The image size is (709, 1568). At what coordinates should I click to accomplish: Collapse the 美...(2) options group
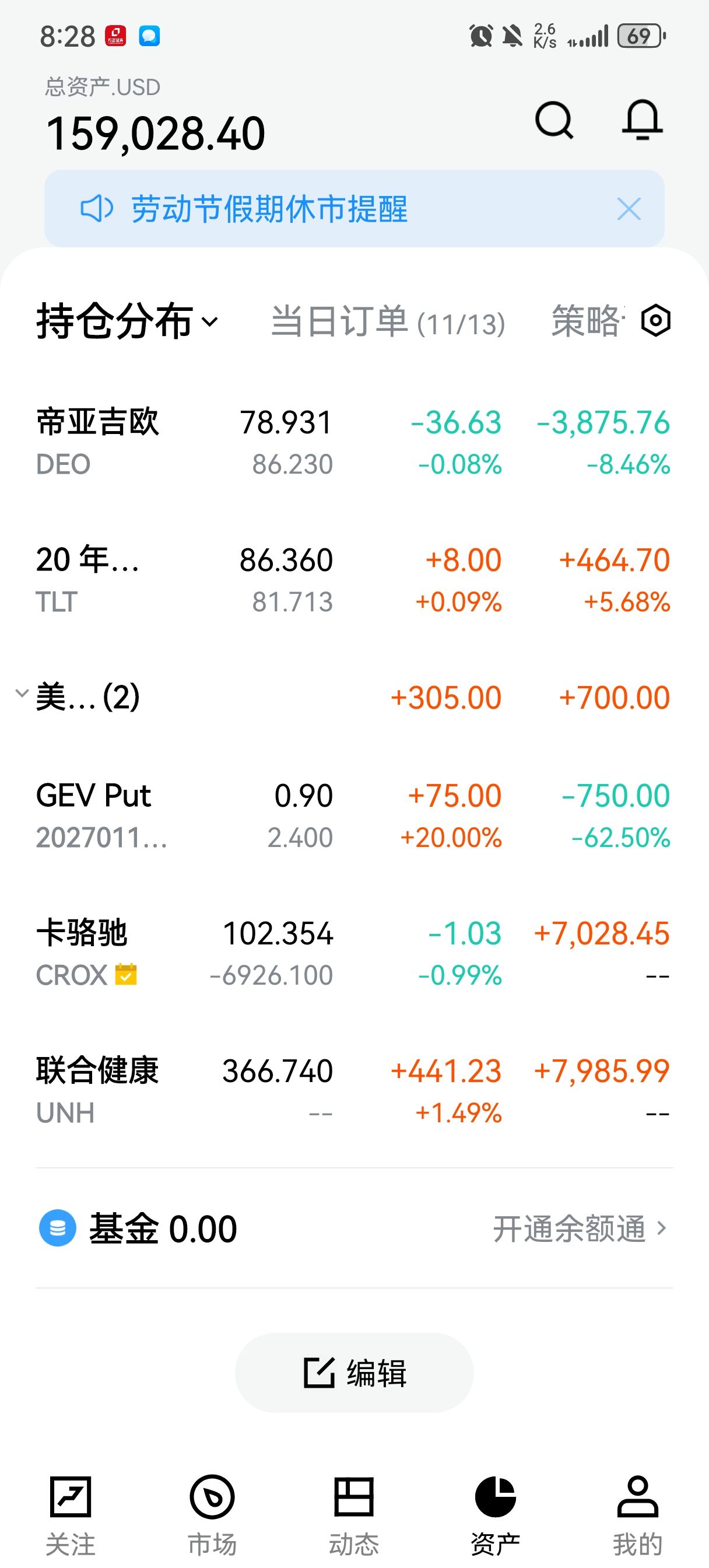[22, 694]
